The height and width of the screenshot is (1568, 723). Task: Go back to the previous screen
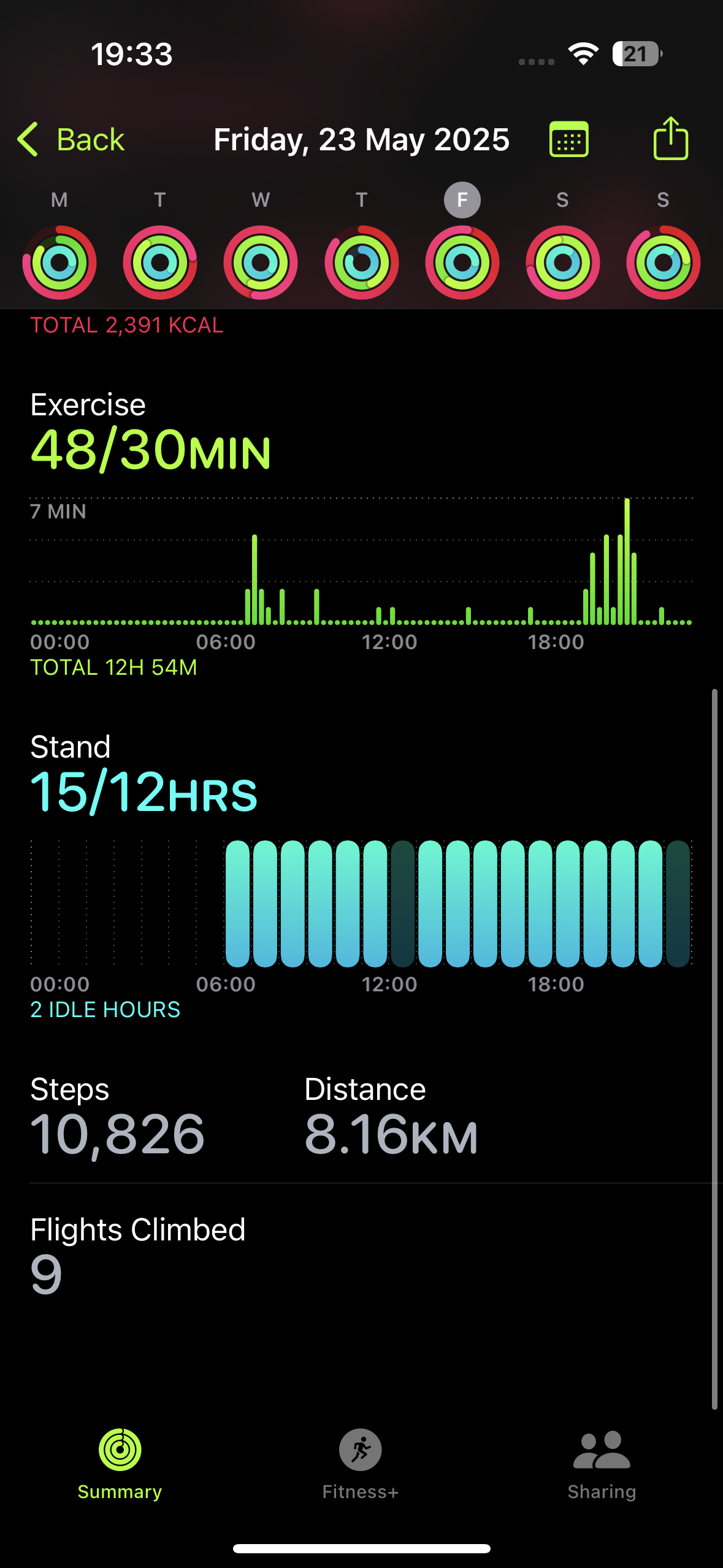coord(71,139)
